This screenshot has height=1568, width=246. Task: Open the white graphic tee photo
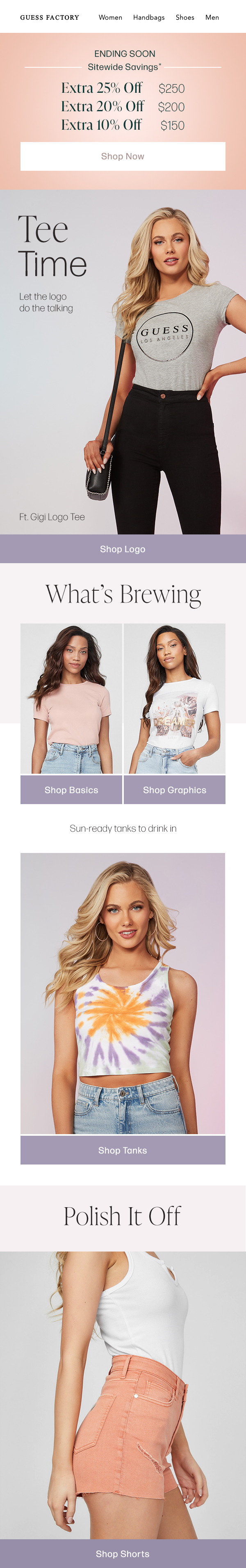tap(174, 698)
